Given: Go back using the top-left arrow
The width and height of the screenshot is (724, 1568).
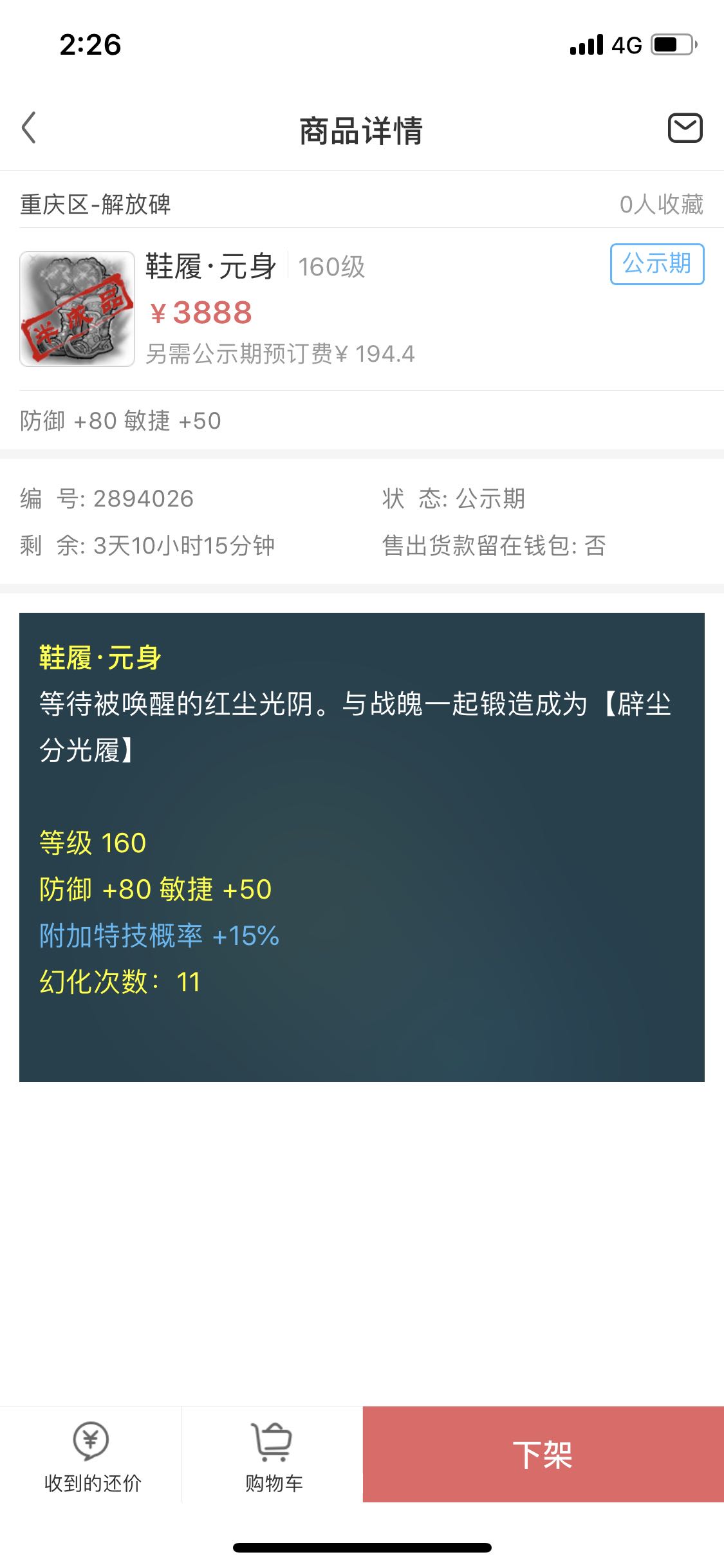Looking at the screenshot, I should tap(29, 128).
